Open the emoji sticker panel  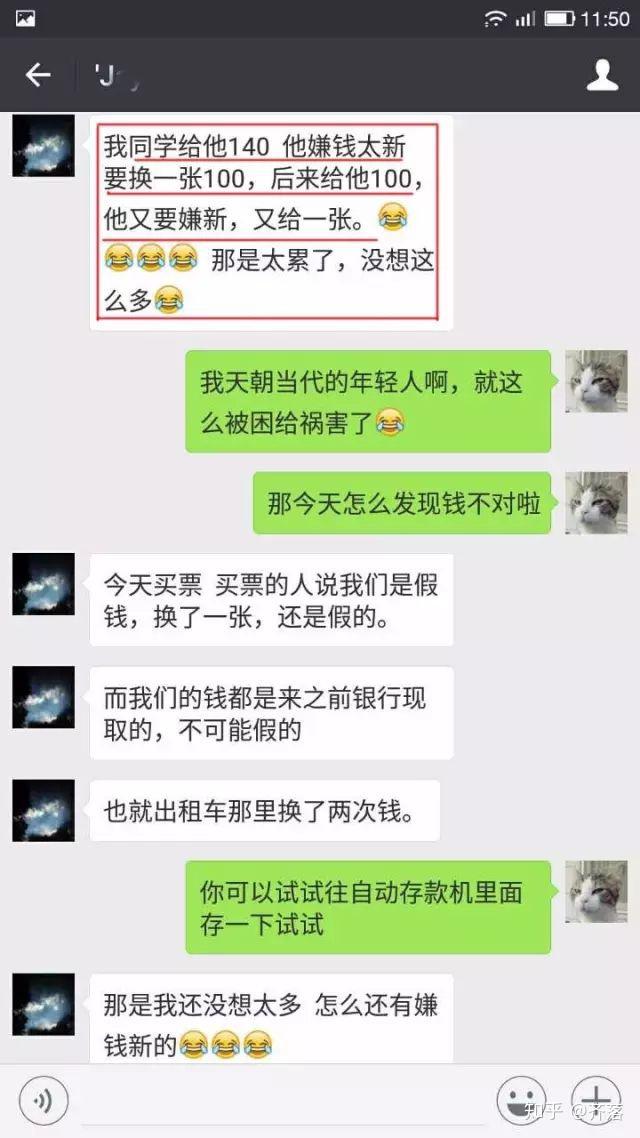[521, 1101]
